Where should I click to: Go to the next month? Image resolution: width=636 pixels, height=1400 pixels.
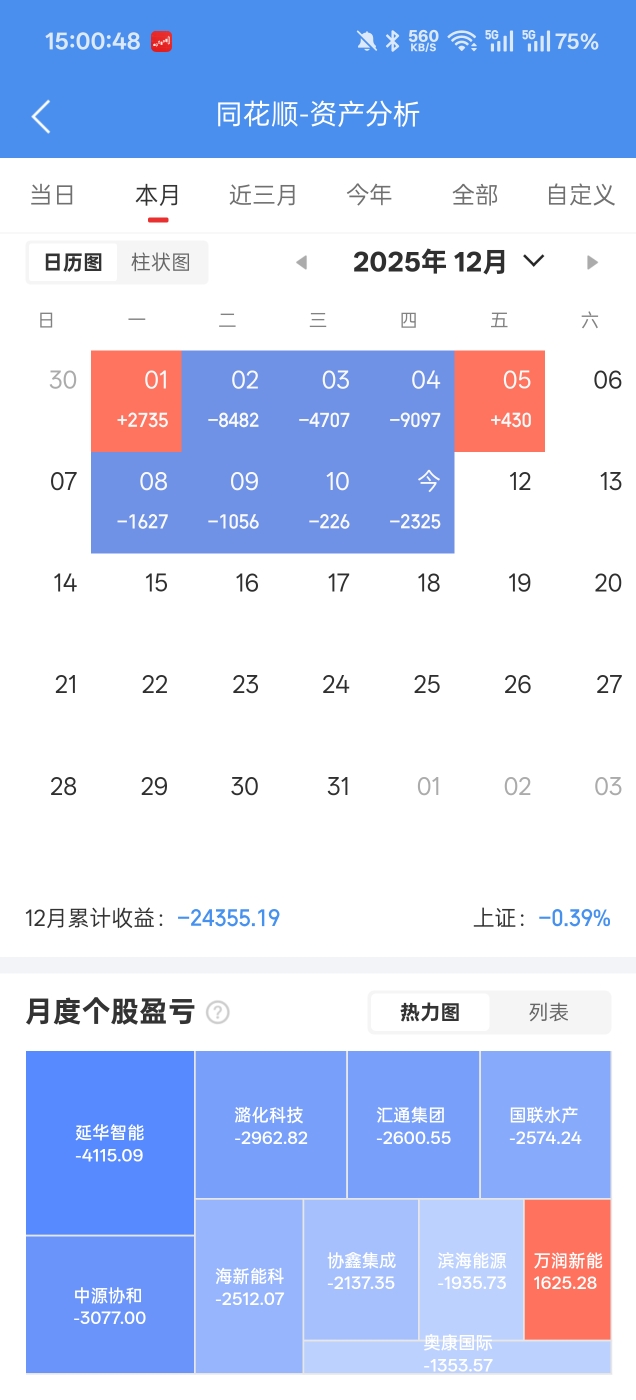click(x=592, y=263)
